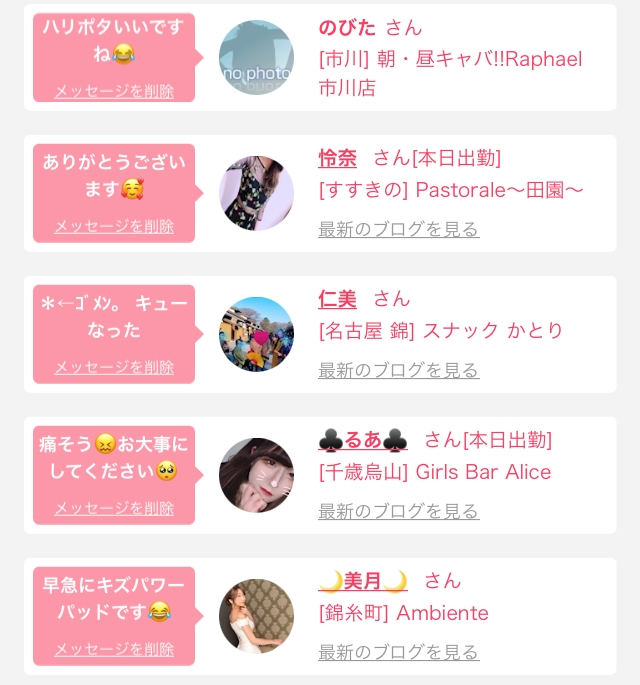The height and width of the screenshot is (685, 640).
Task: Delete the ＊←ゴメン。キューなった message
Action: 114,367
